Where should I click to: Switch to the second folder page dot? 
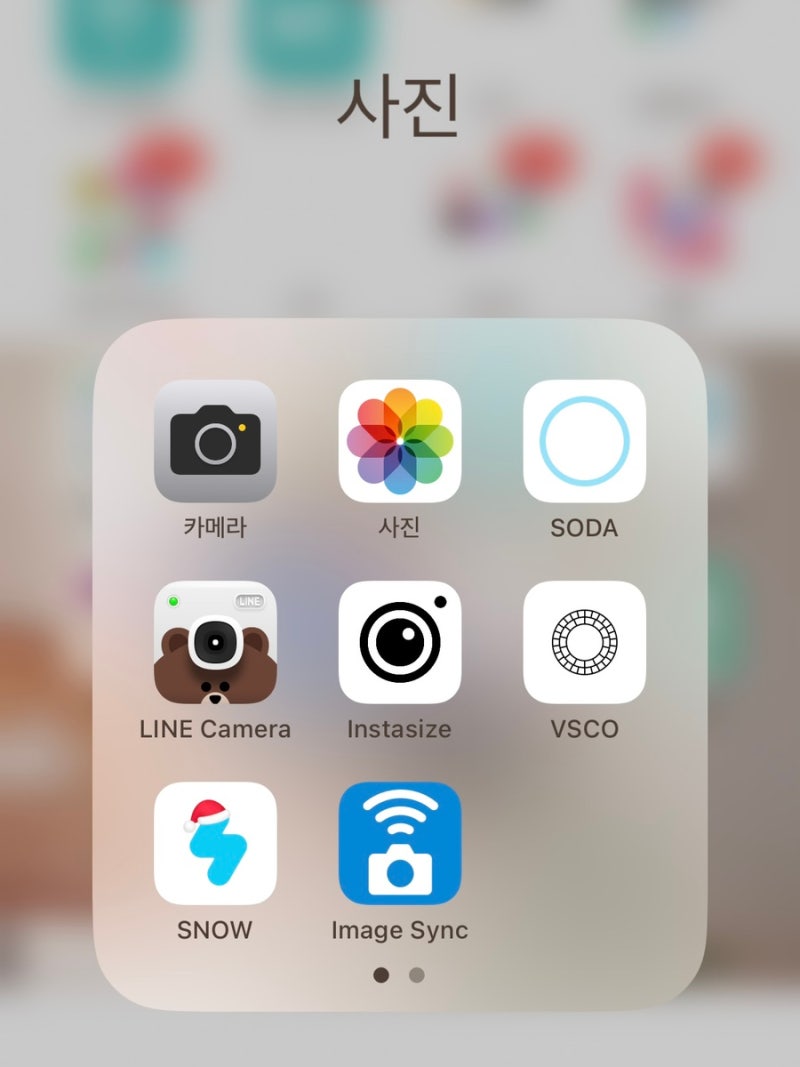click(x=416, y=973)
